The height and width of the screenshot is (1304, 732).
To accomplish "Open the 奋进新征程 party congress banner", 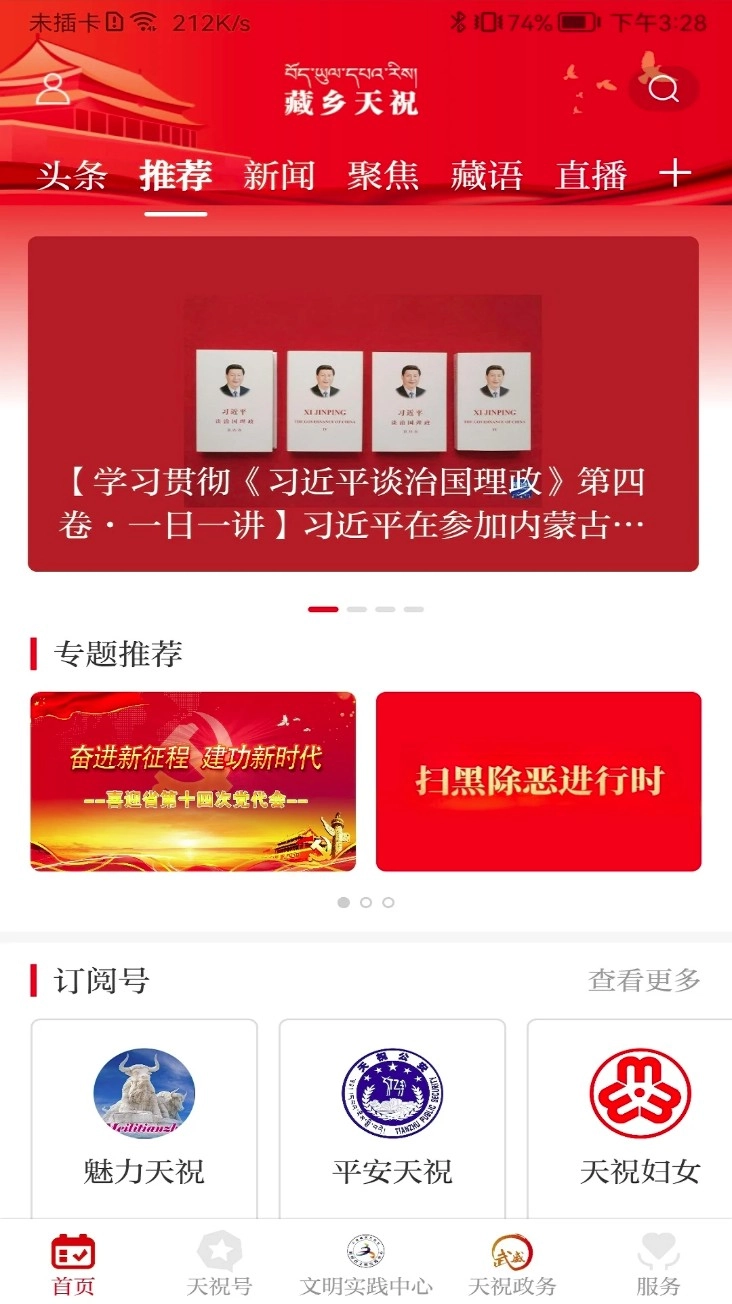I will coord(192,780).
